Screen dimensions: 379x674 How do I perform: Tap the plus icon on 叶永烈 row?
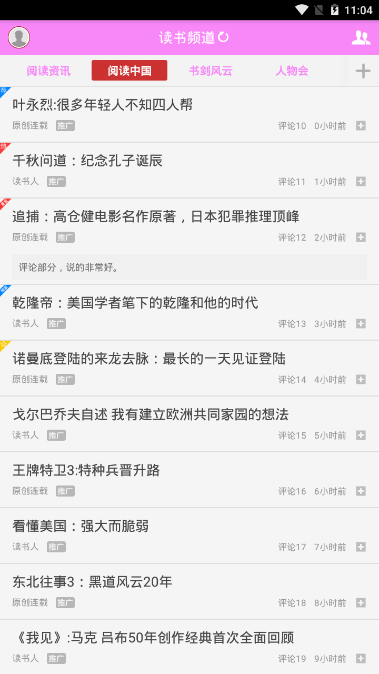pyautogui.click(x=361, y=126)
